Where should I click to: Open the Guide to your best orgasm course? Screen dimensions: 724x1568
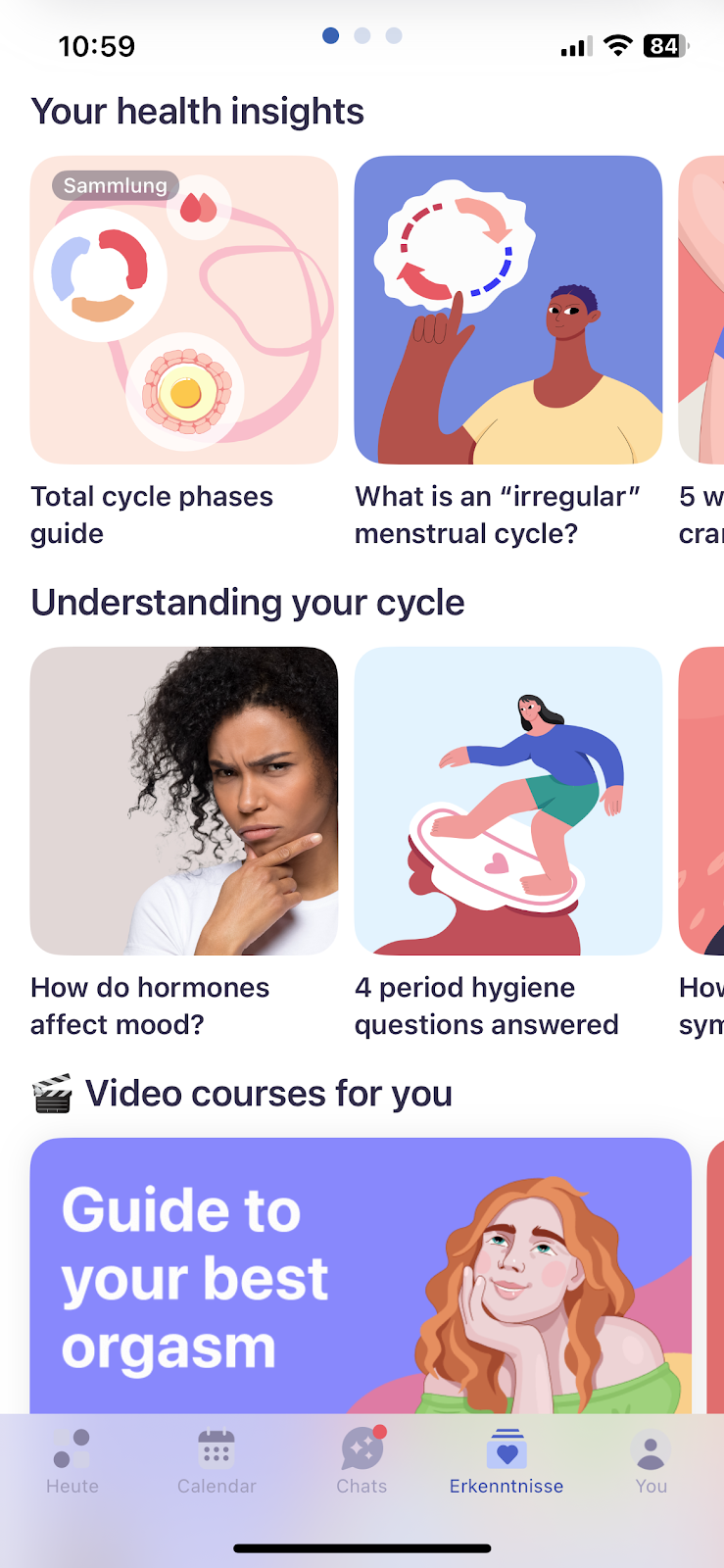361,1274
